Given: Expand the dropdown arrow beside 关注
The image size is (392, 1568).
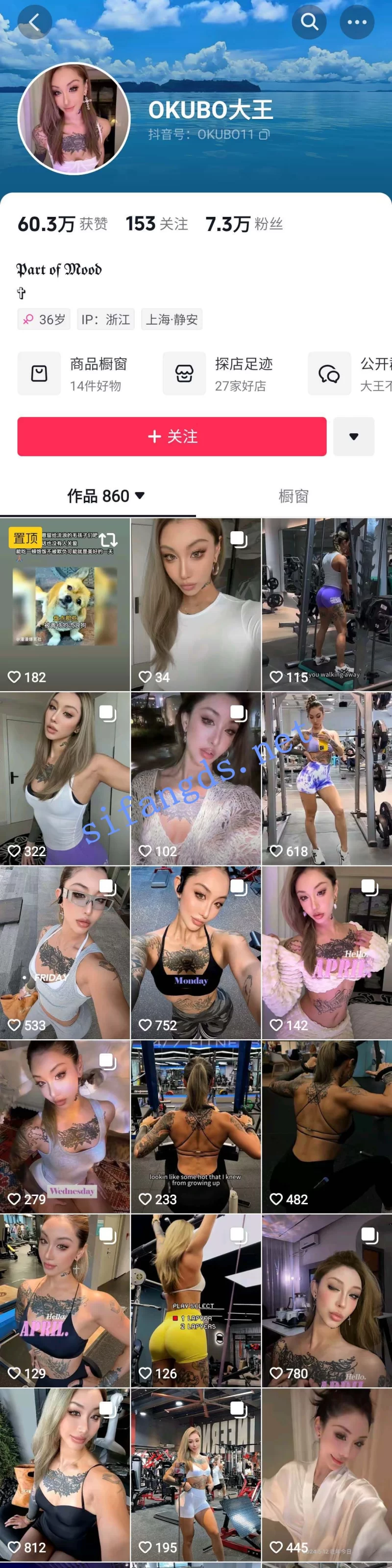Looking at the screenshot, I should pos(354,437).
